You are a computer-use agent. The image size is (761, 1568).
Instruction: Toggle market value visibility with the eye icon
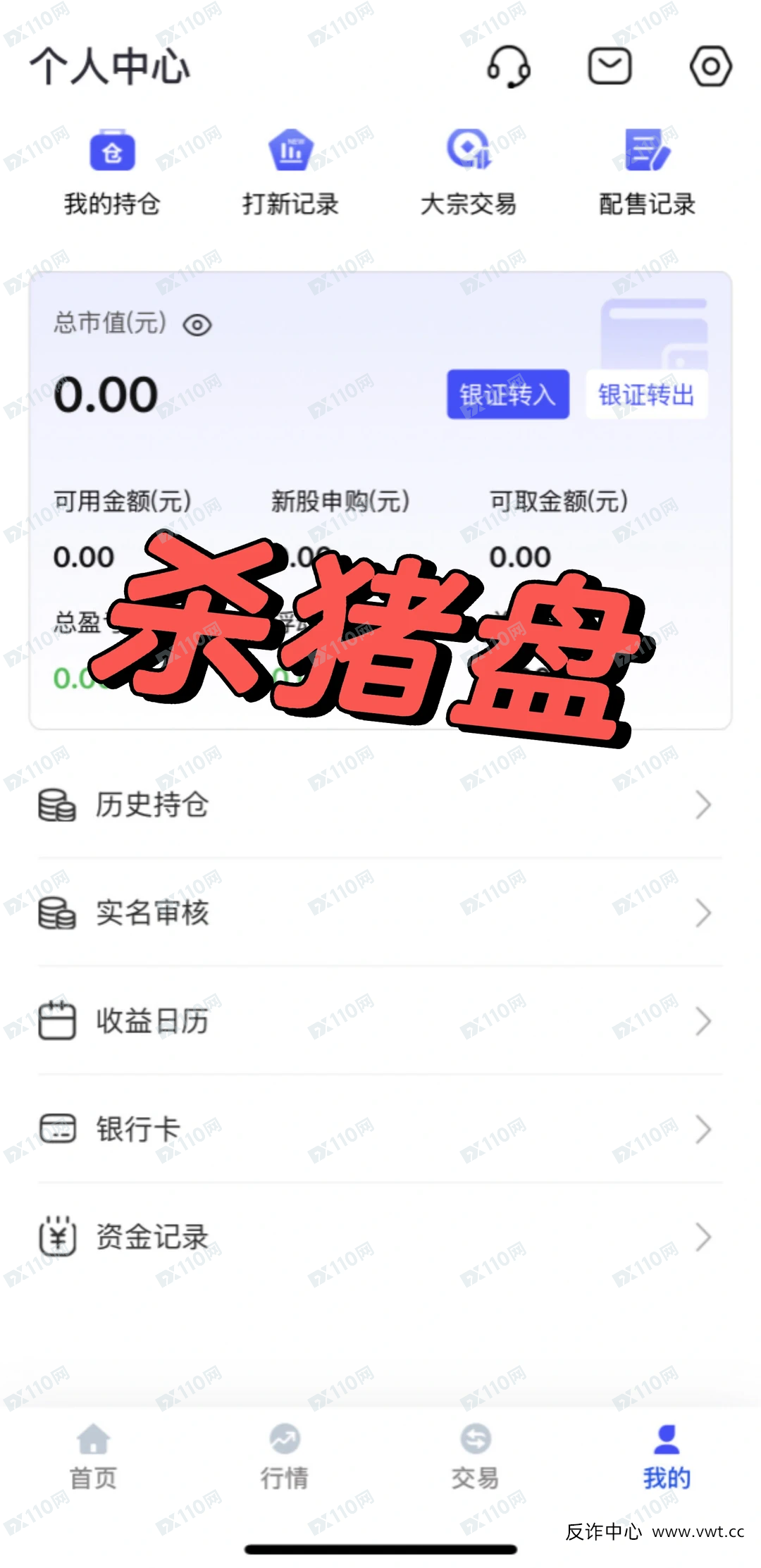[x=197, y=324]
